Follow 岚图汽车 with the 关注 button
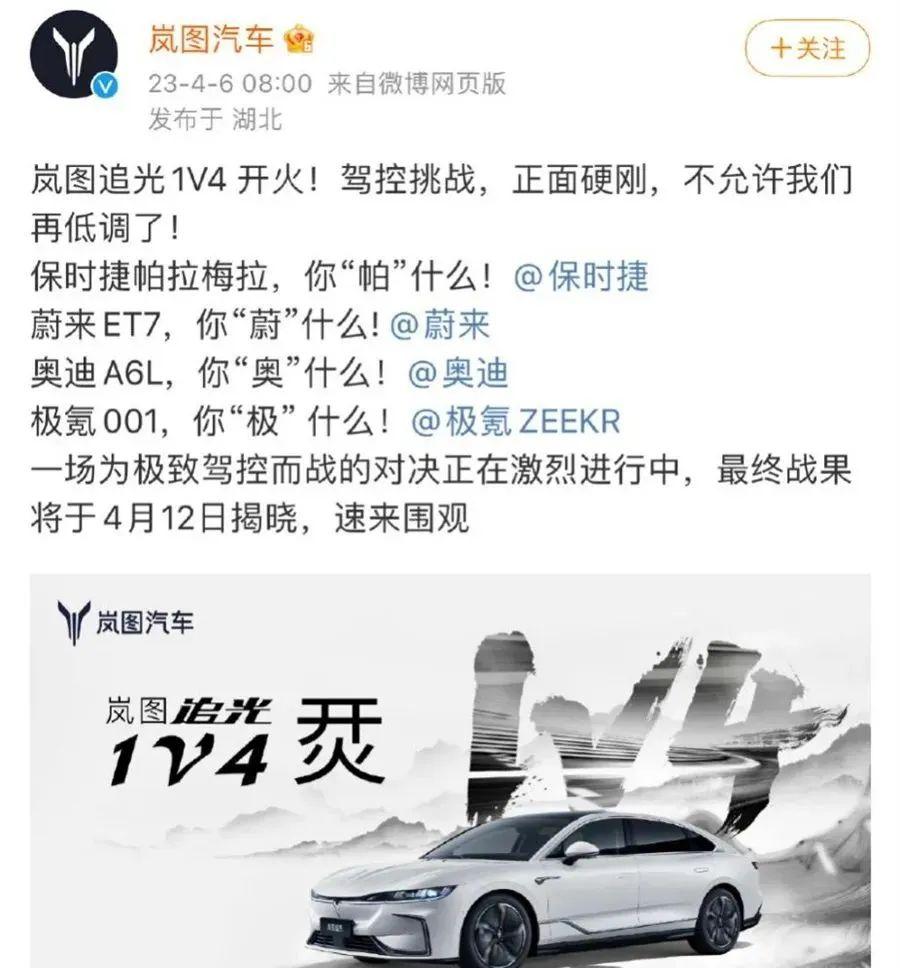This screenshot has width=900, height=968. [807, 49]
